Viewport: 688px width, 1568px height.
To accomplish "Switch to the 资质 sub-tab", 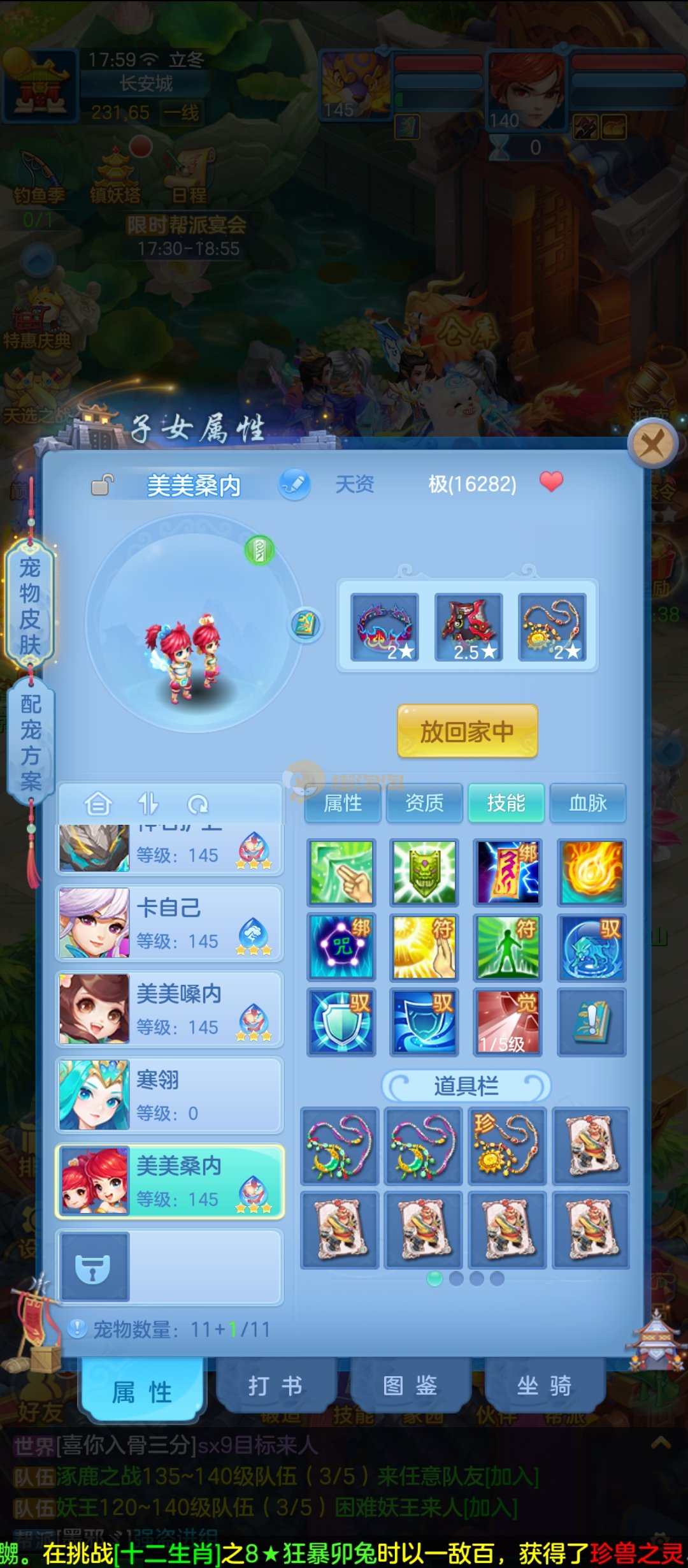I will (424, 803).
